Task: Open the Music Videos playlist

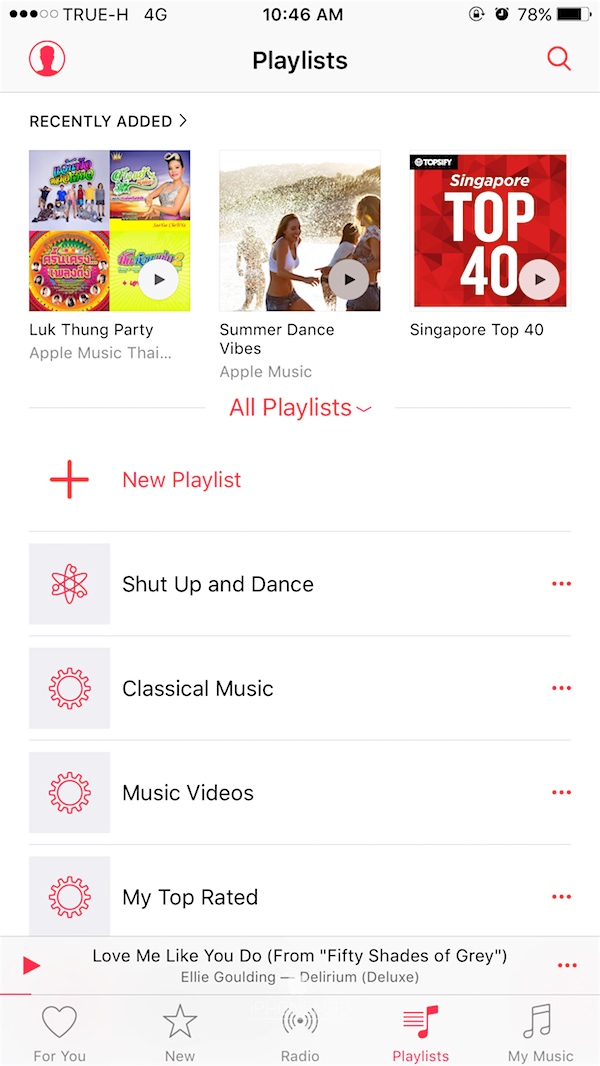Action: tap(187, 793)
